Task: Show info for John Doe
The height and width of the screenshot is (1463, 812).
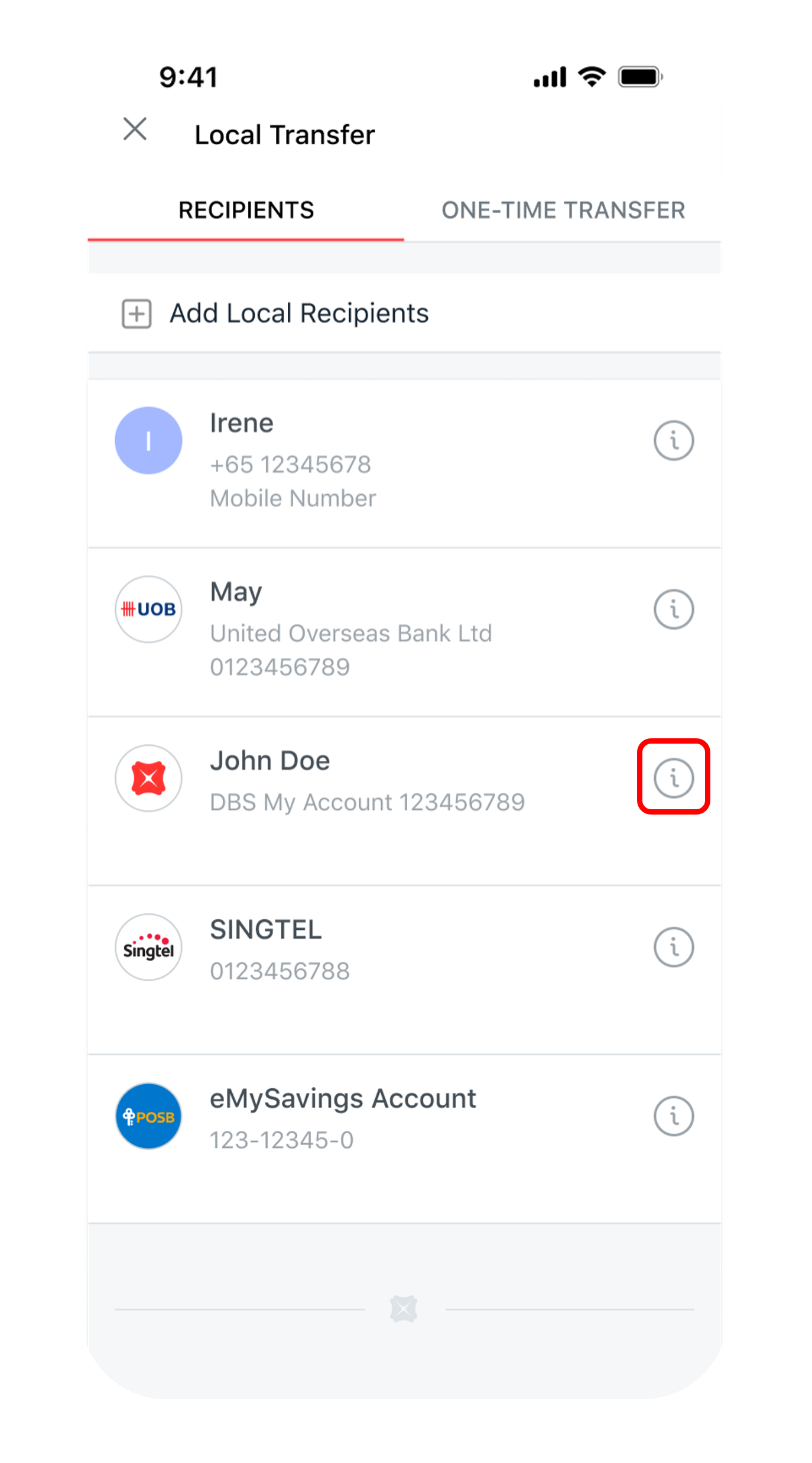Action: [x=673, y=778]
